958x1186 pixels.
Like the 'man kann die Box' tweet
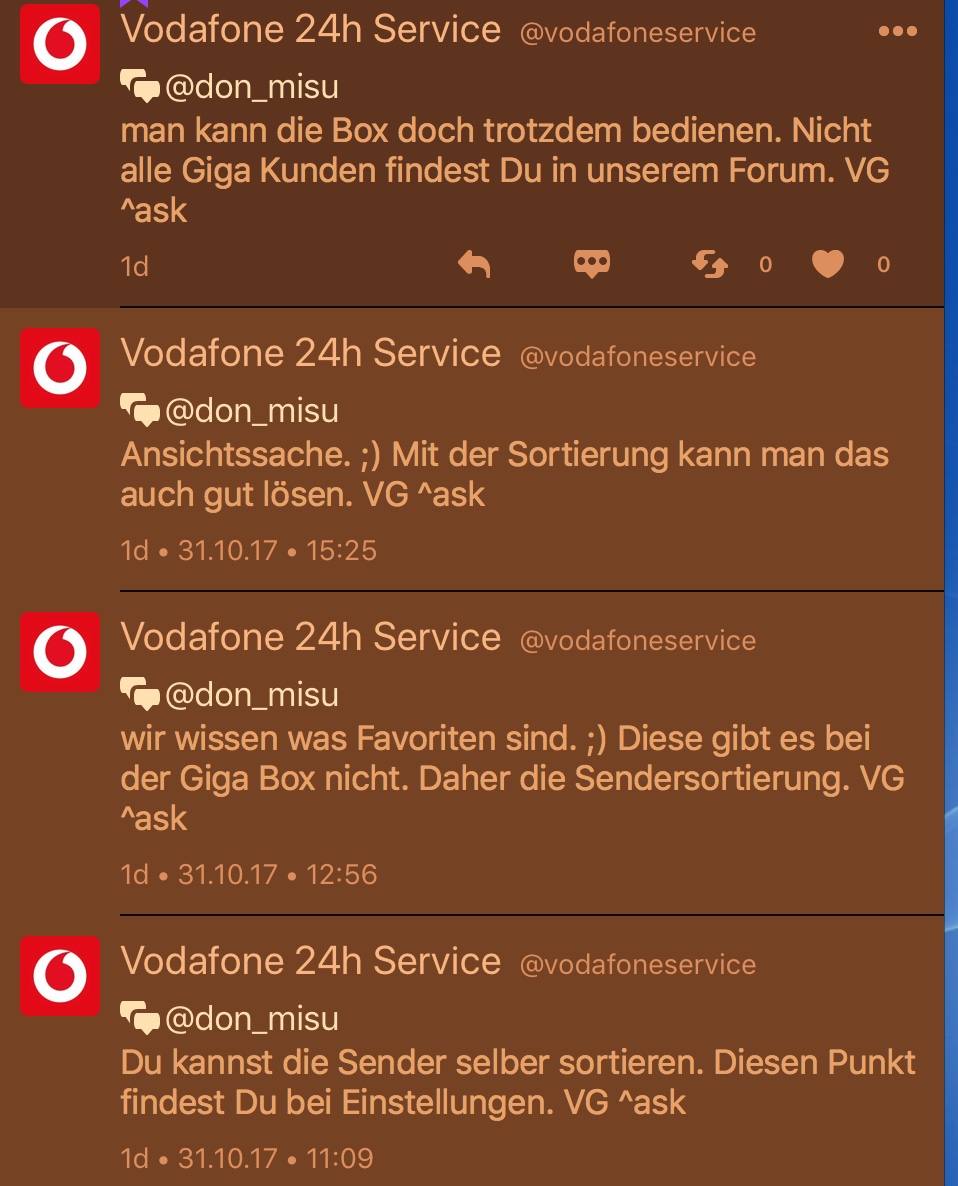coord(828,264)
